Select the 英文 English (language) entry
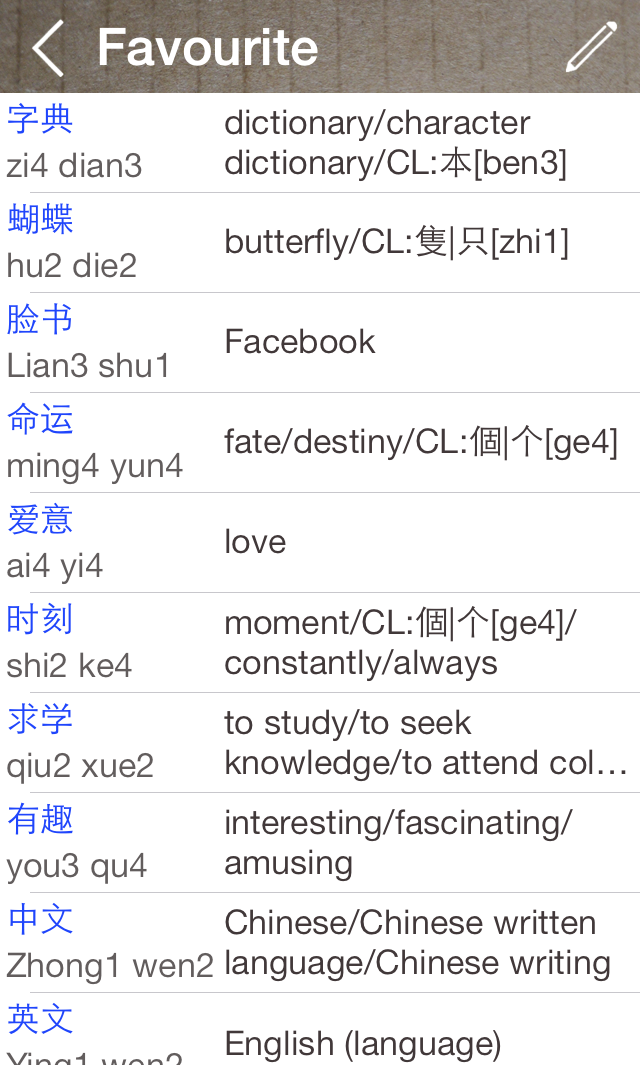 [x=320, y=1029]
